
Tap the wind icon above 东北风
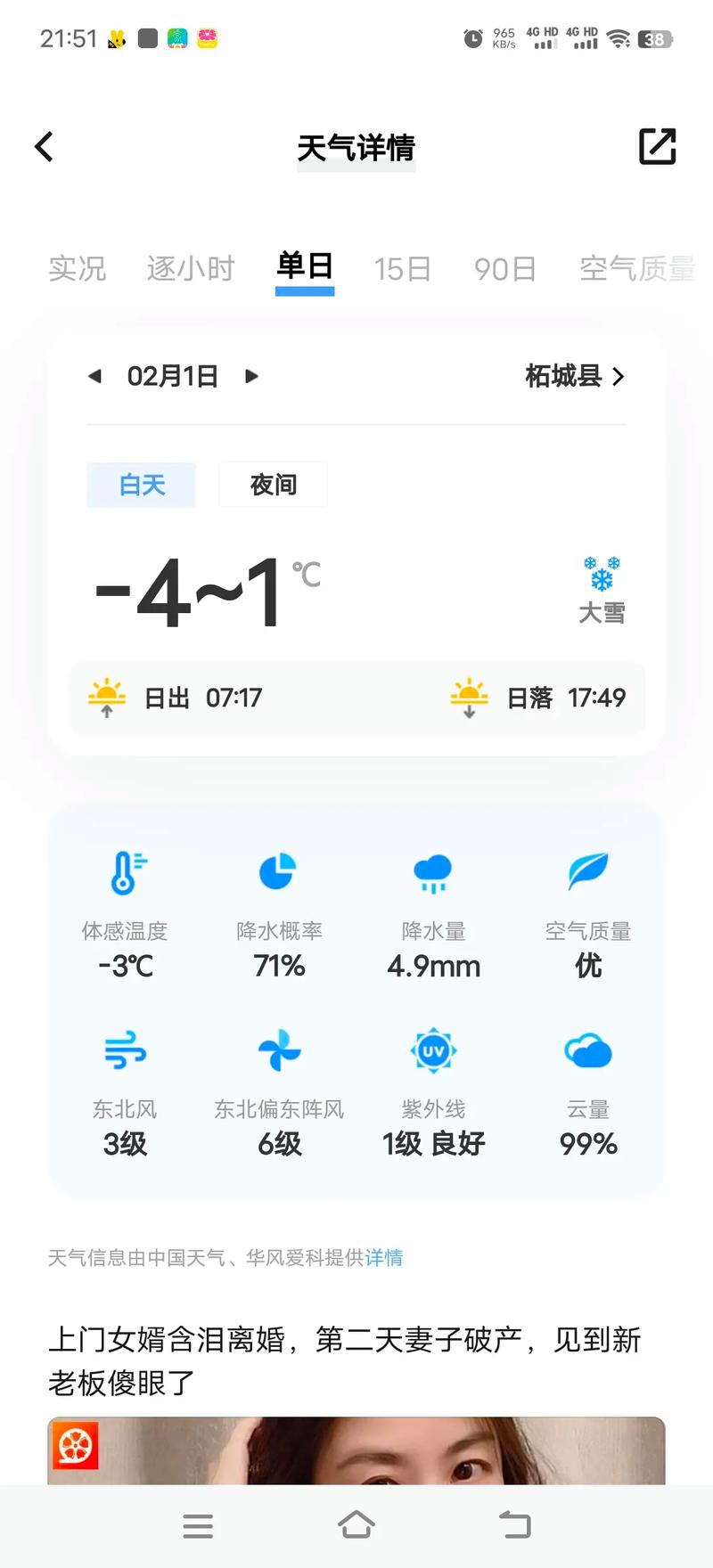pos(125,1049)
